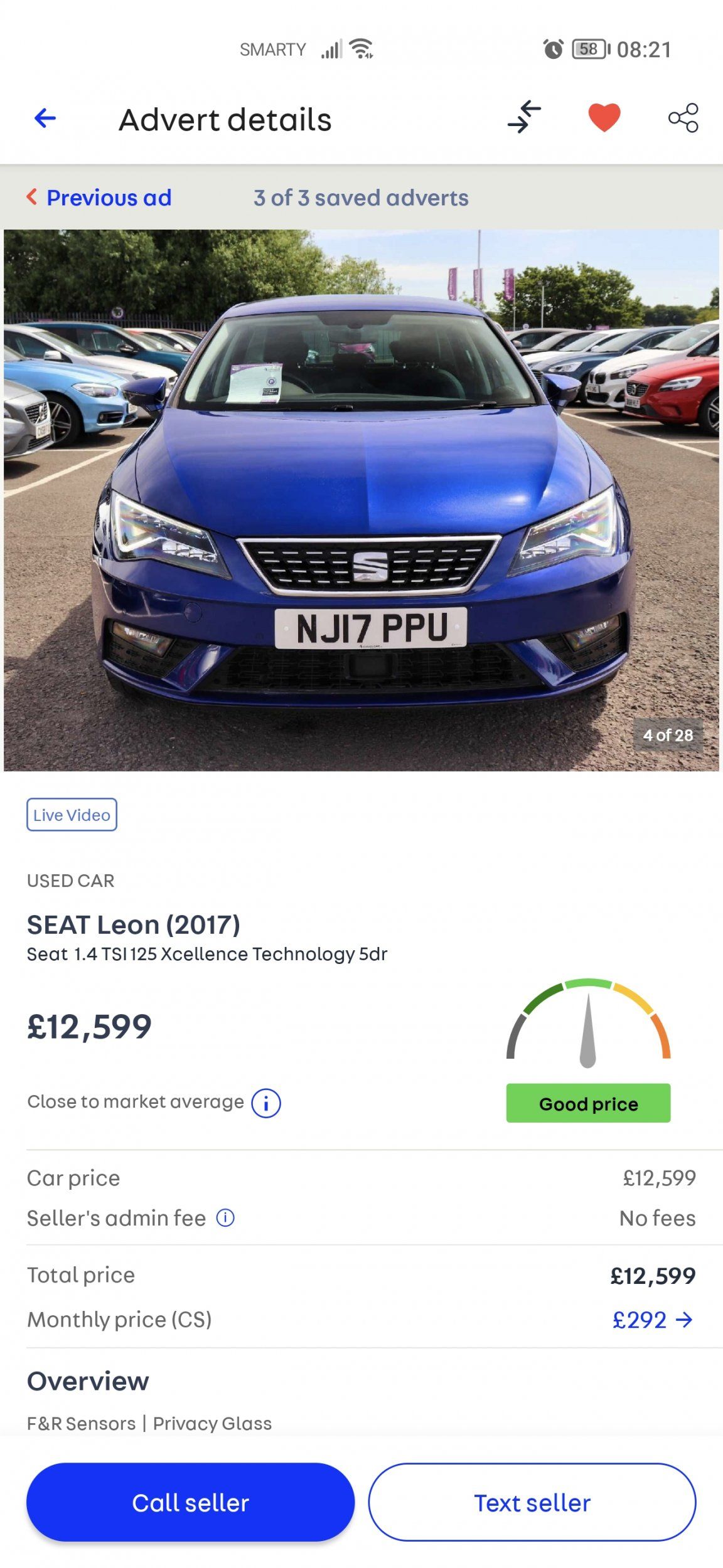Remove this advert from saved favourites
723x1568 pixels.
[x=604, y=117]
